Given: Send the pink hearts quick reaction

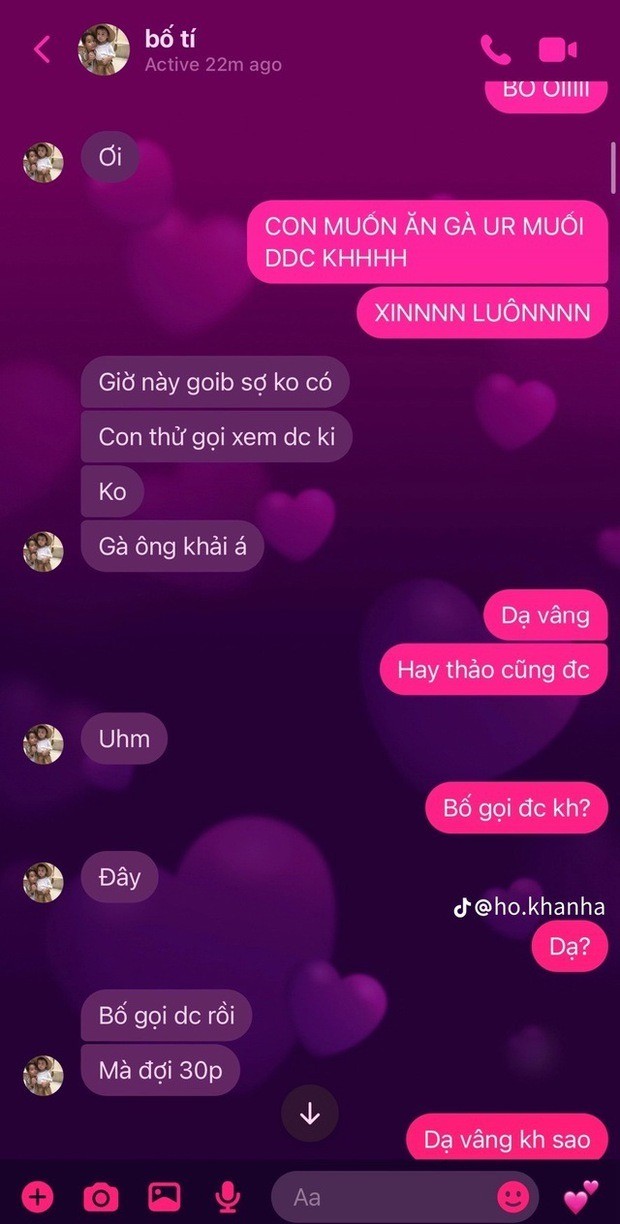Looking at the screenshot, I should coord(581,1196).
